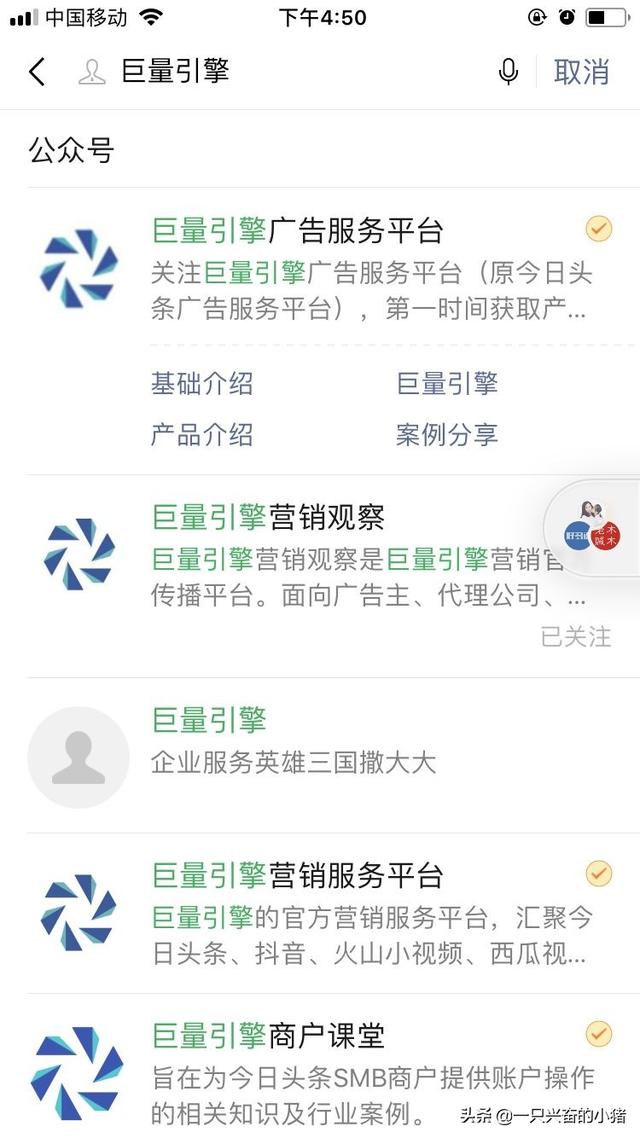Cancel the search with 取消
This screenshot has height=1138, width=640.
pos(581,72)
